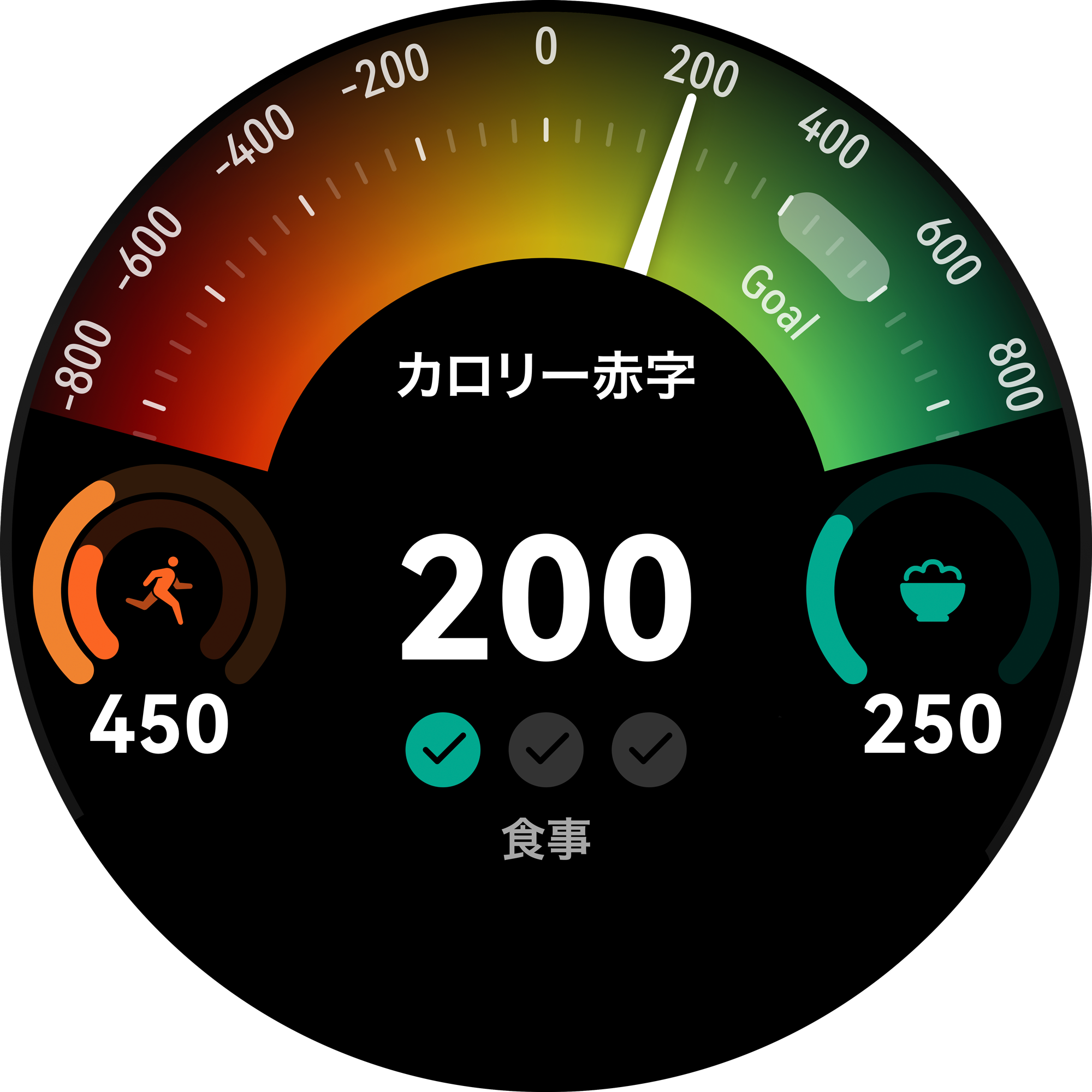Check the third meal checkmark circle
This screenshot has width=1092, height=1092.
coord(649,750)
